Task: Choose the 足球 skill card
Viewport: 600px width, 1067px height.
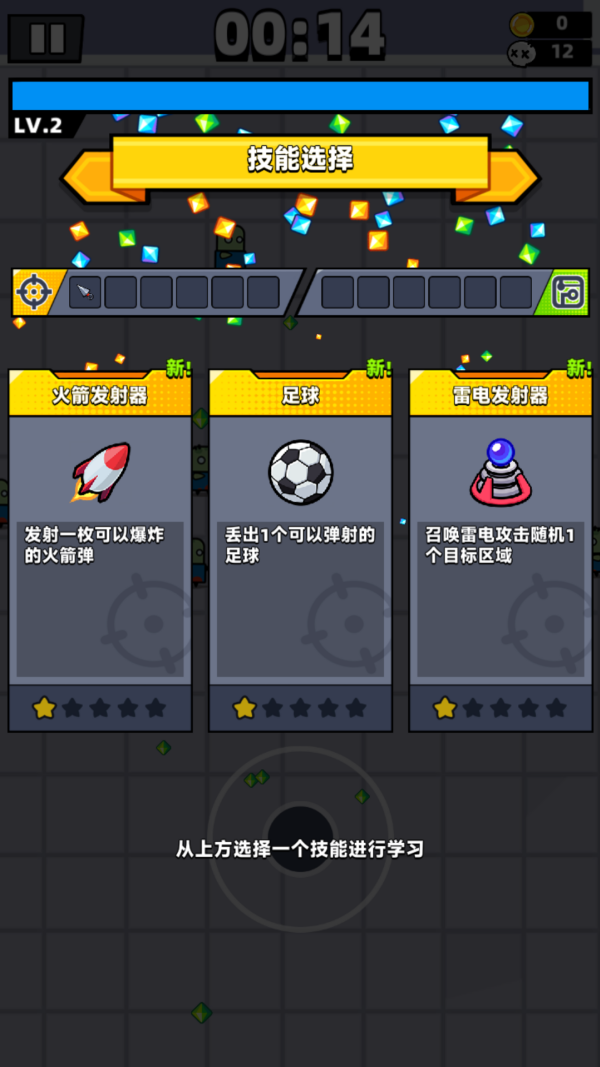Action: [300, 550]
